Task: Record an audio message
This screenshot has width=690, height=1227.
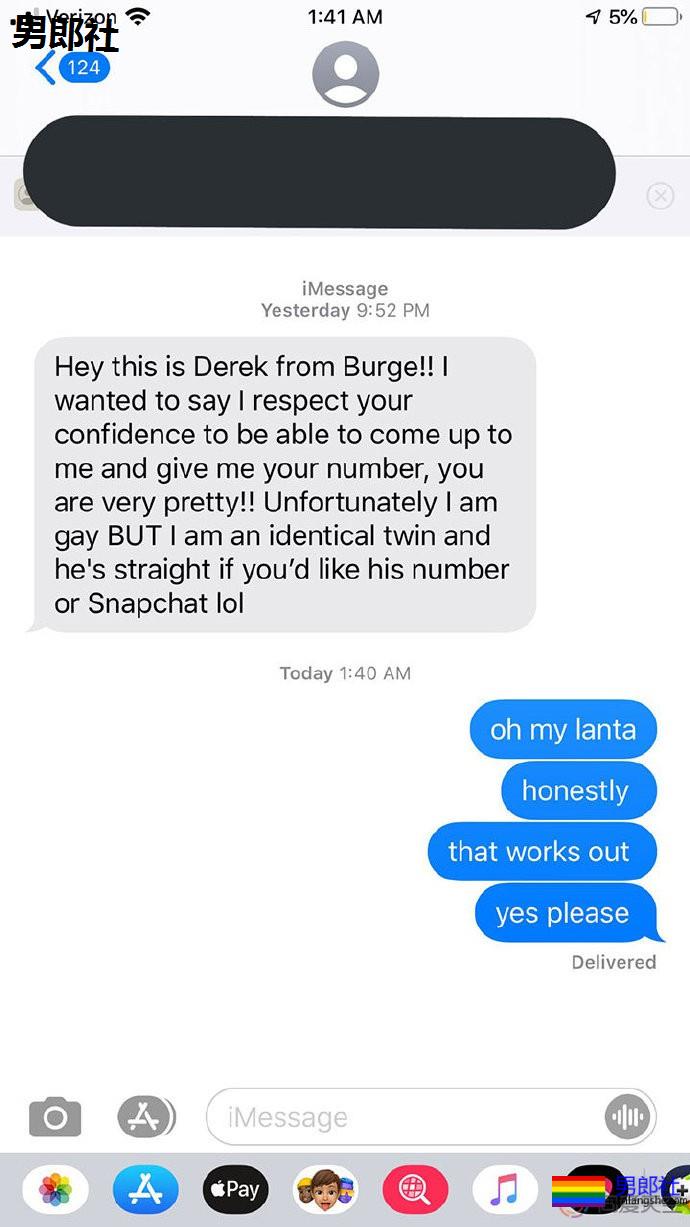Action: tap(629, 1117)
